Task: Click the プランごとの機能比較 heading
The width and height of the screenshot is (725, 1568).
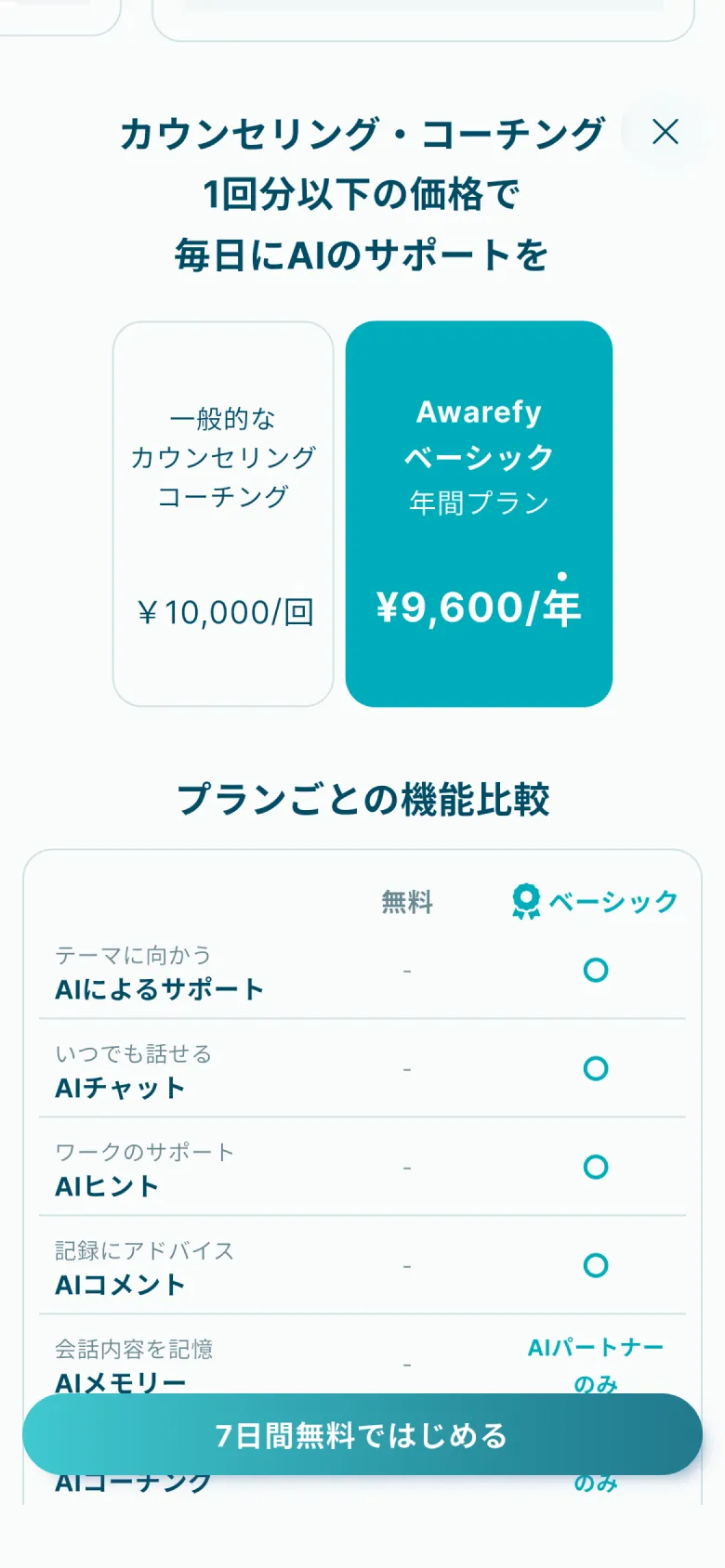Action: 362,797
